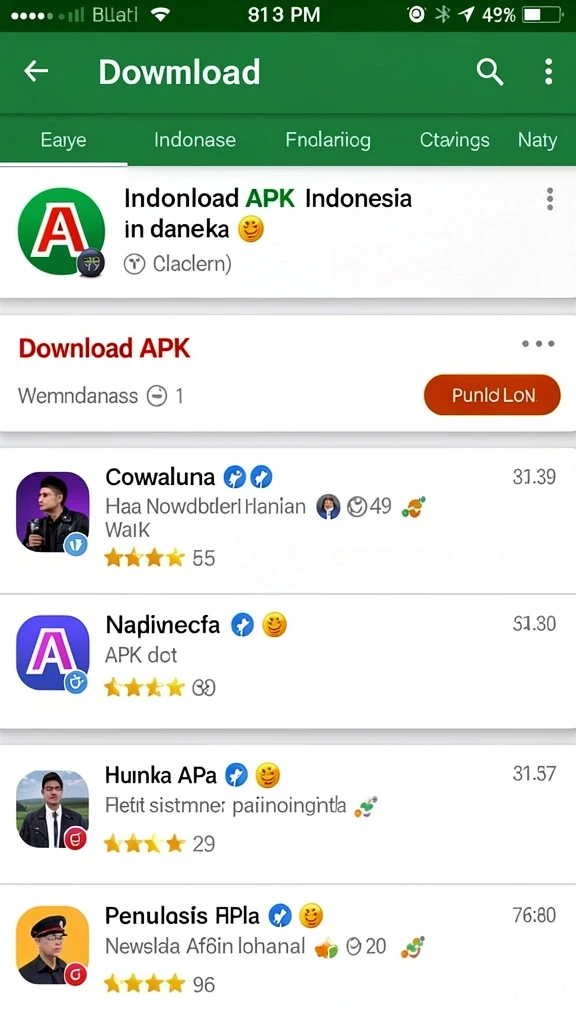Open the Ctavings tab
Viewport: 576px width, 1024px height.
455,140
